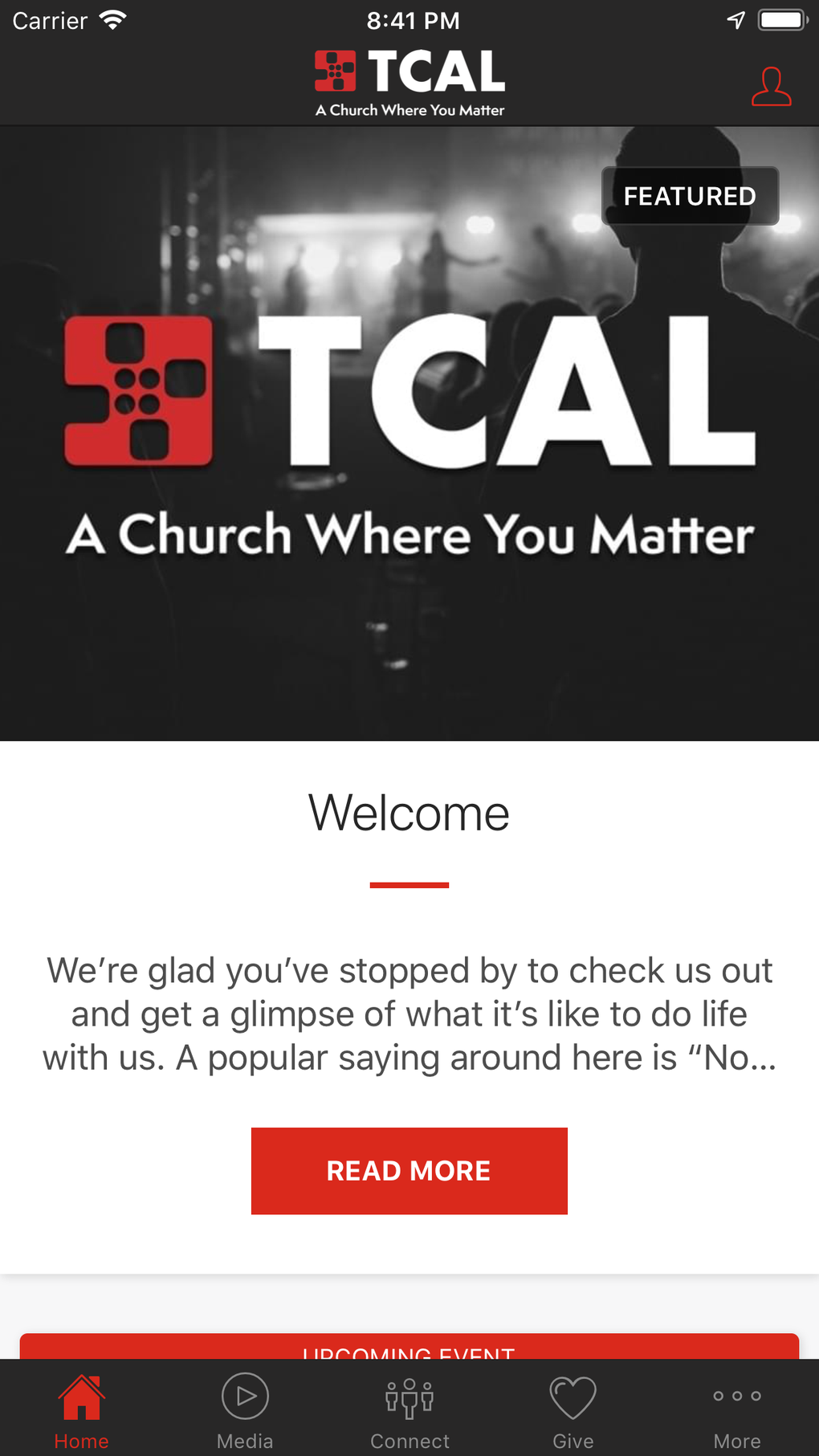Open the user profile icon
The width and height of the screenshot is (819, 1456).
pos(771,87)
